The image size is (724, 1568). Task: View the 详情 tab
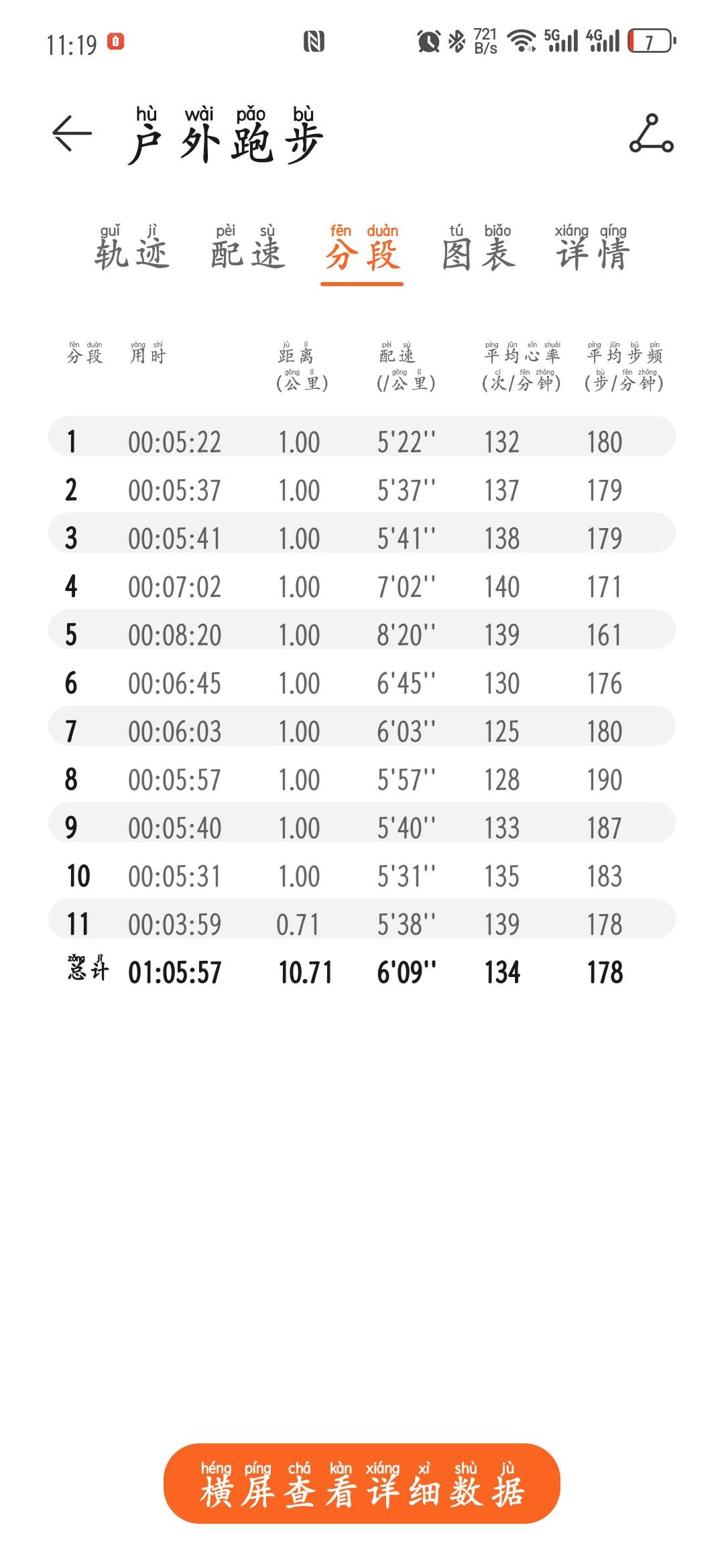click(592, 249)
